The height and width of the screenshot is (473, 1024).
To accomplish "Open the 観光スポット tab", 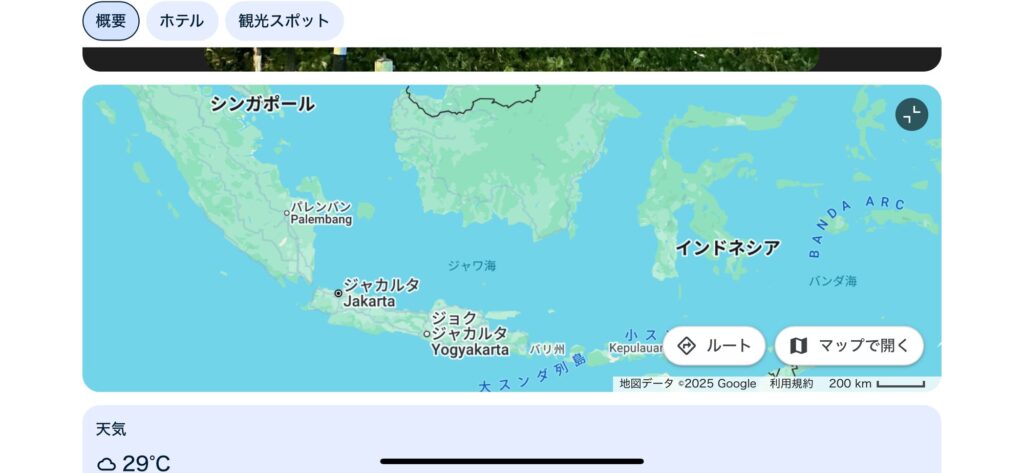I will pos(284,21).
